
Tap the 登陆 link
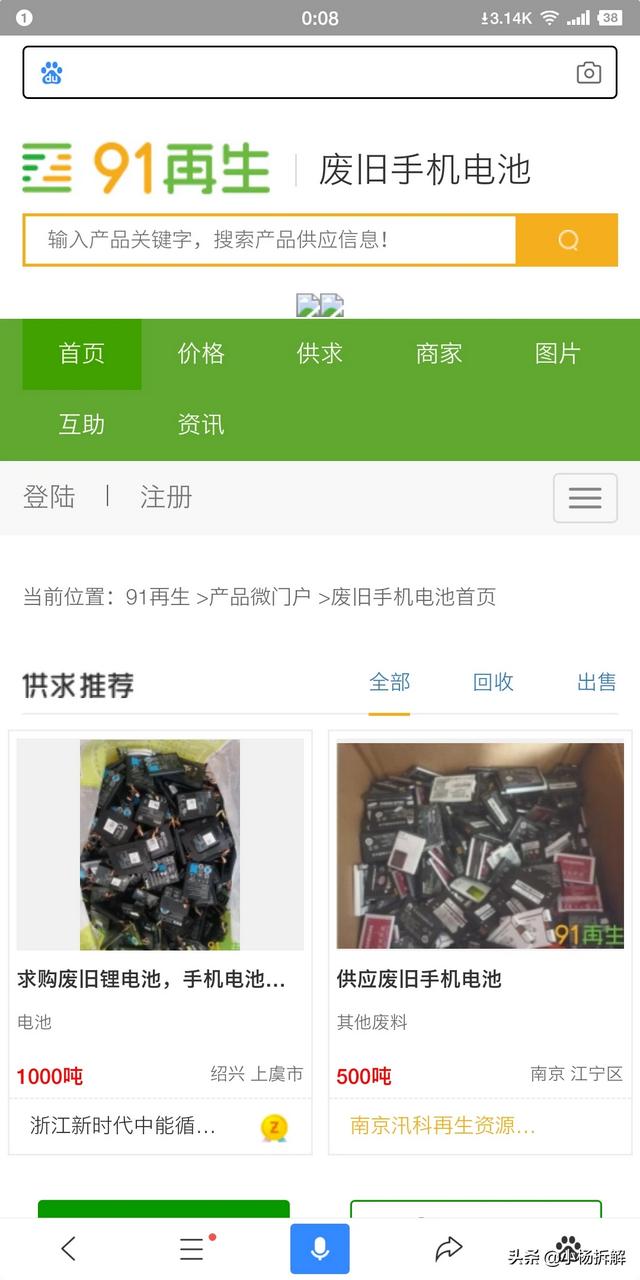[49, 497]
